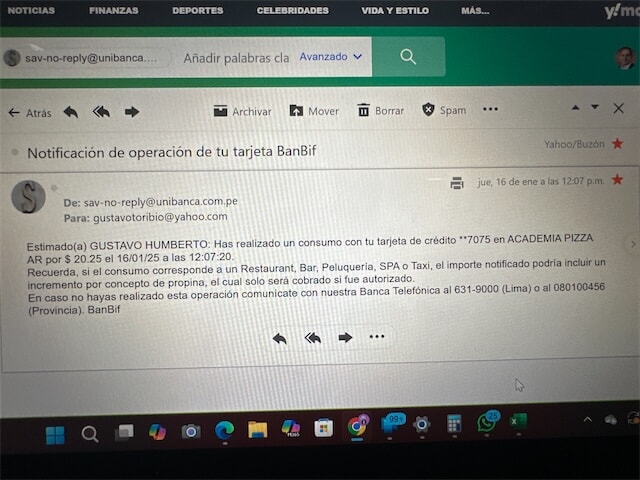
Task: Mark this message as Spam
Action: click(x=443, y=110)
